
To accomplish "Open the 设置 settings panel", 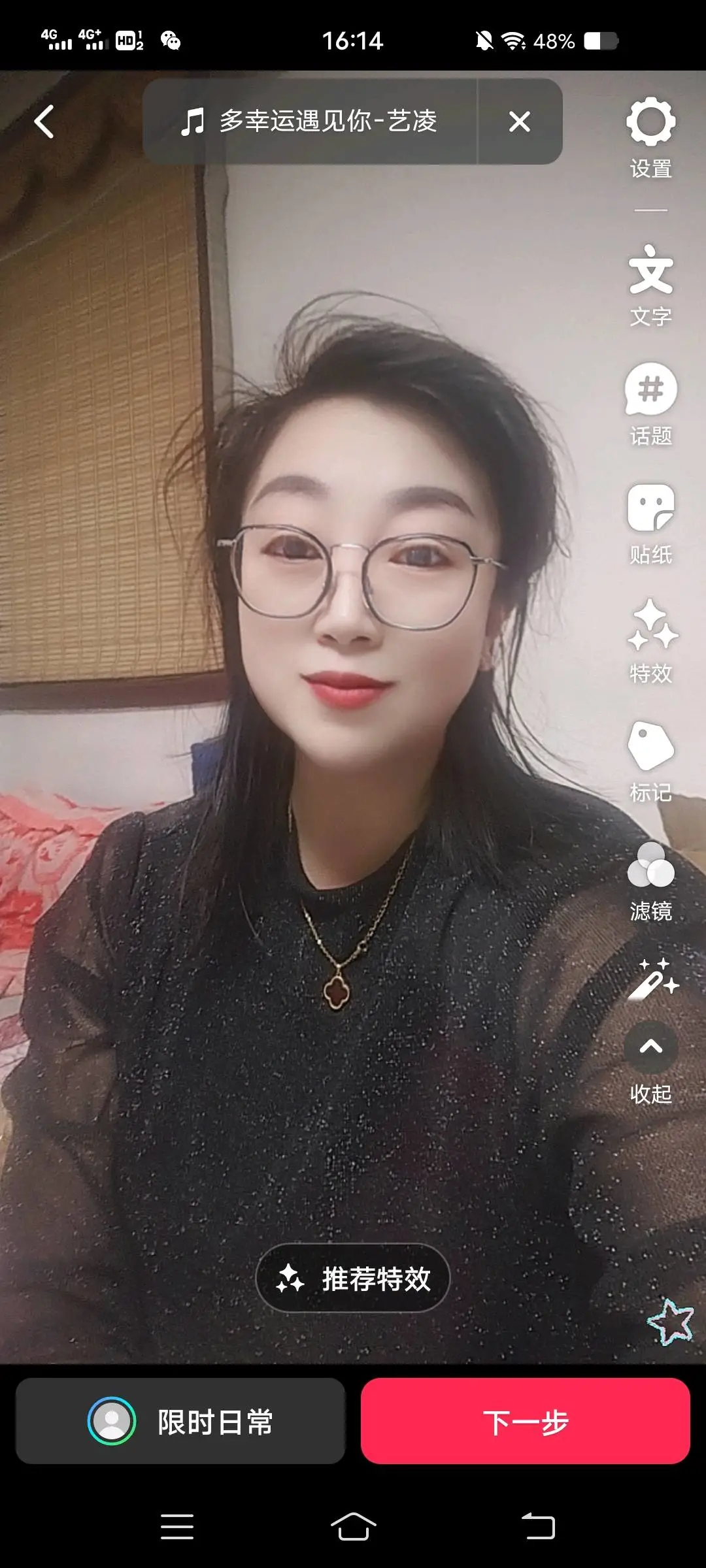I will [651, 124].
